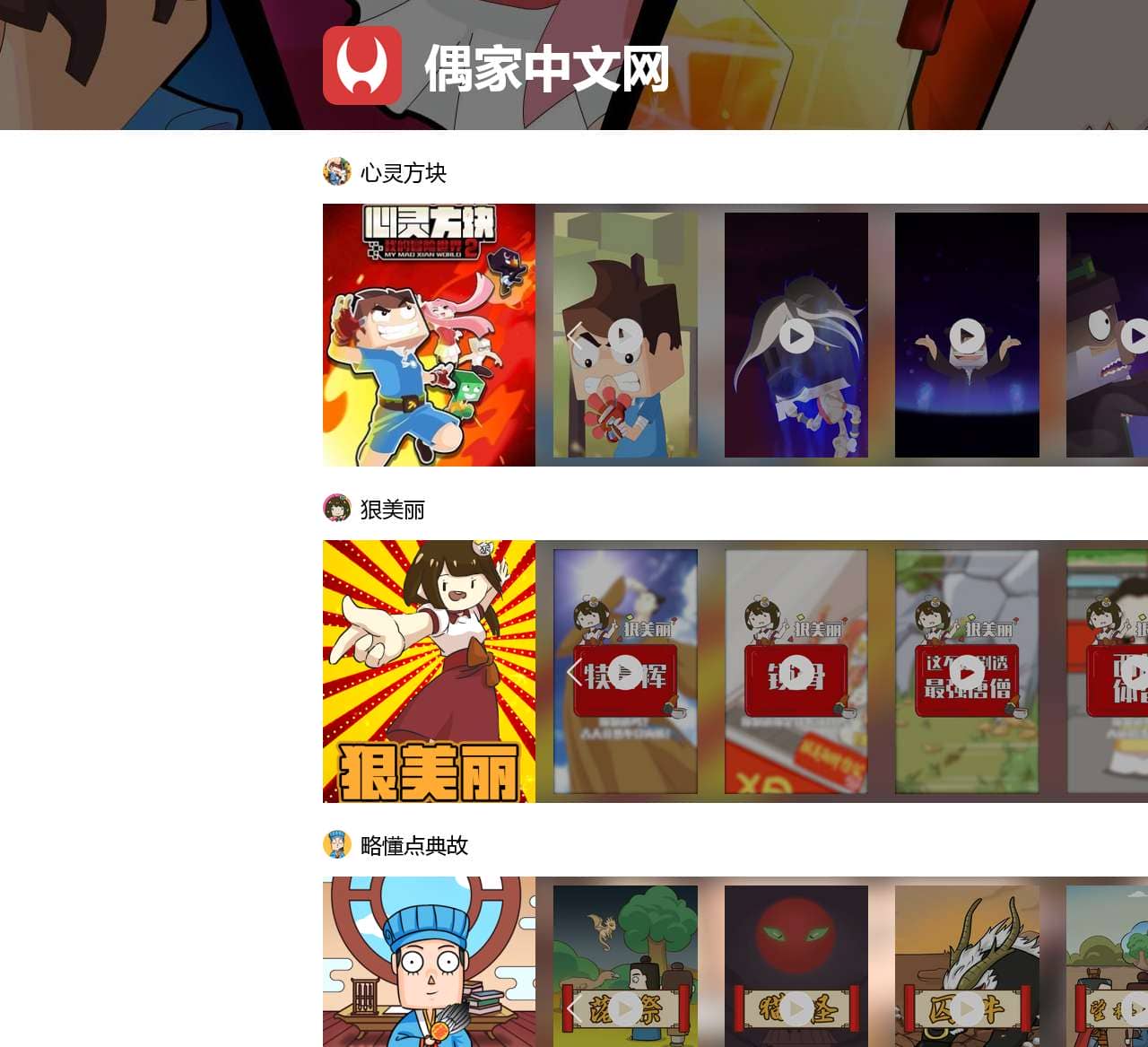This screenshot has height=1047, width=1148.
Task: Play the white-haired figure video in 心灵方块
Action: [x=796, y=336]
